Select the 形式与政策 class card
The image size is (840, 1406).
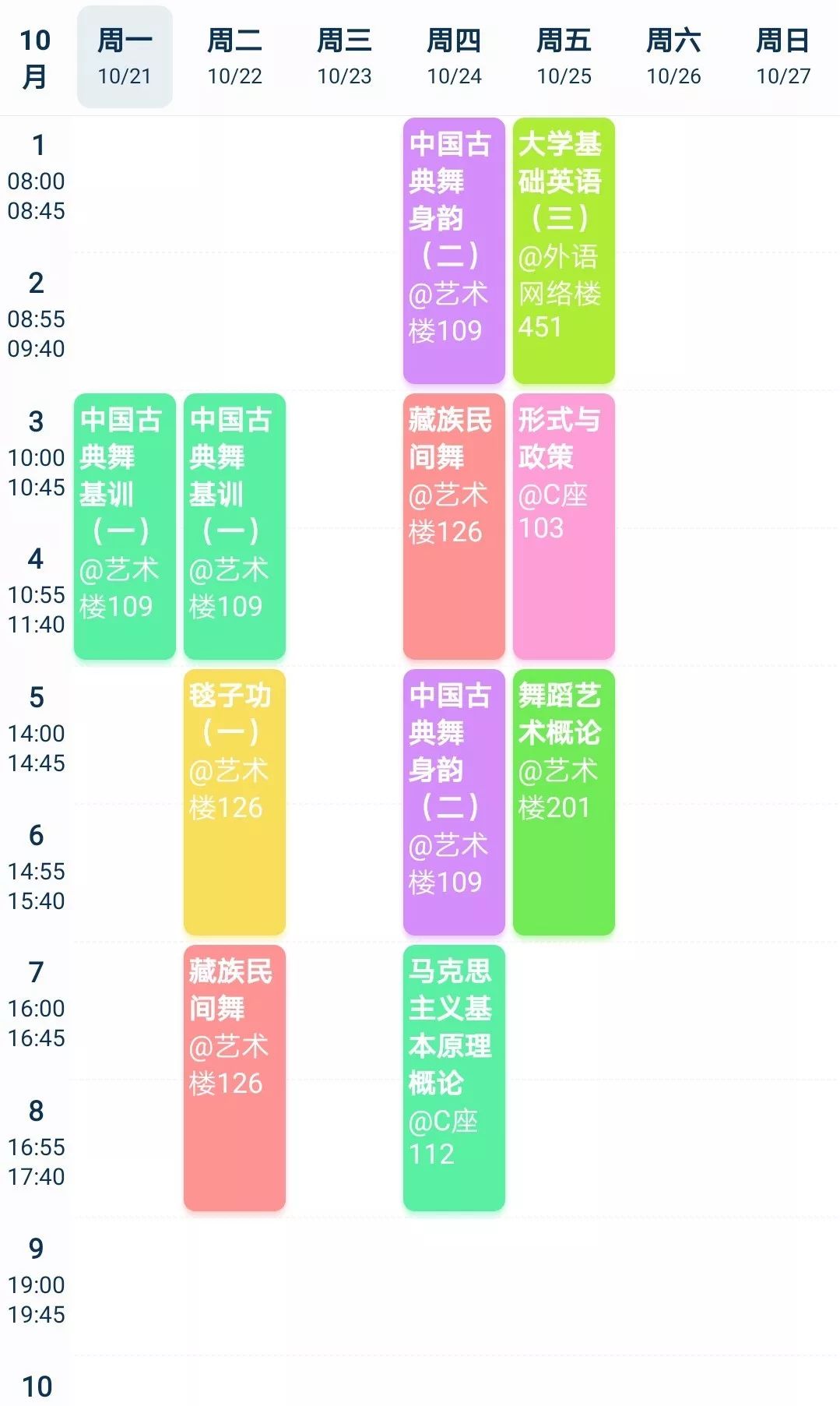click(x=564, y=527)
